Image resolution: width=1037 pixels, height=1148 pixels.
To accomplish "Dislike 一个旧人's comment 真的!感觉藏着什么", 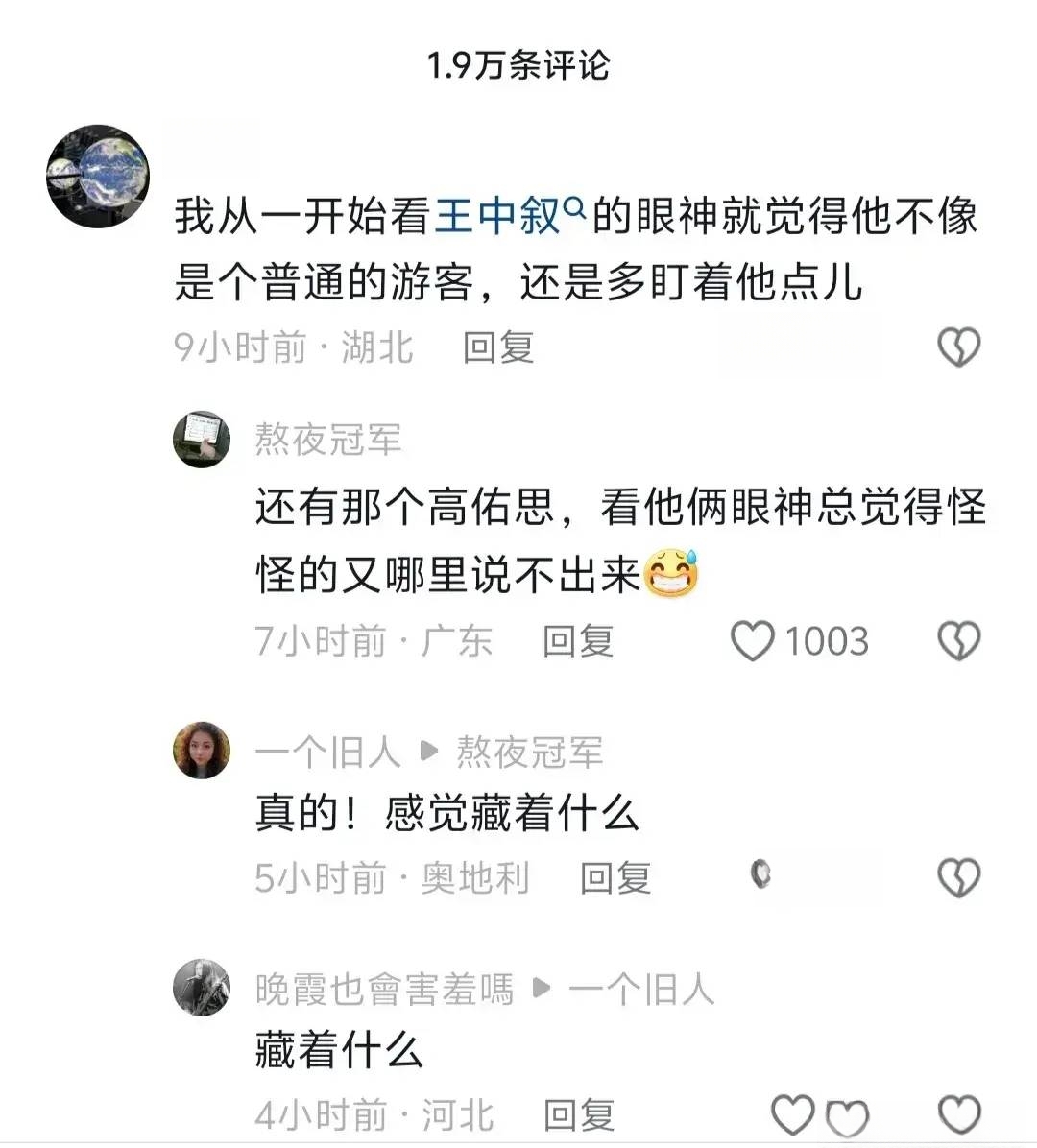I will (958, 877).
